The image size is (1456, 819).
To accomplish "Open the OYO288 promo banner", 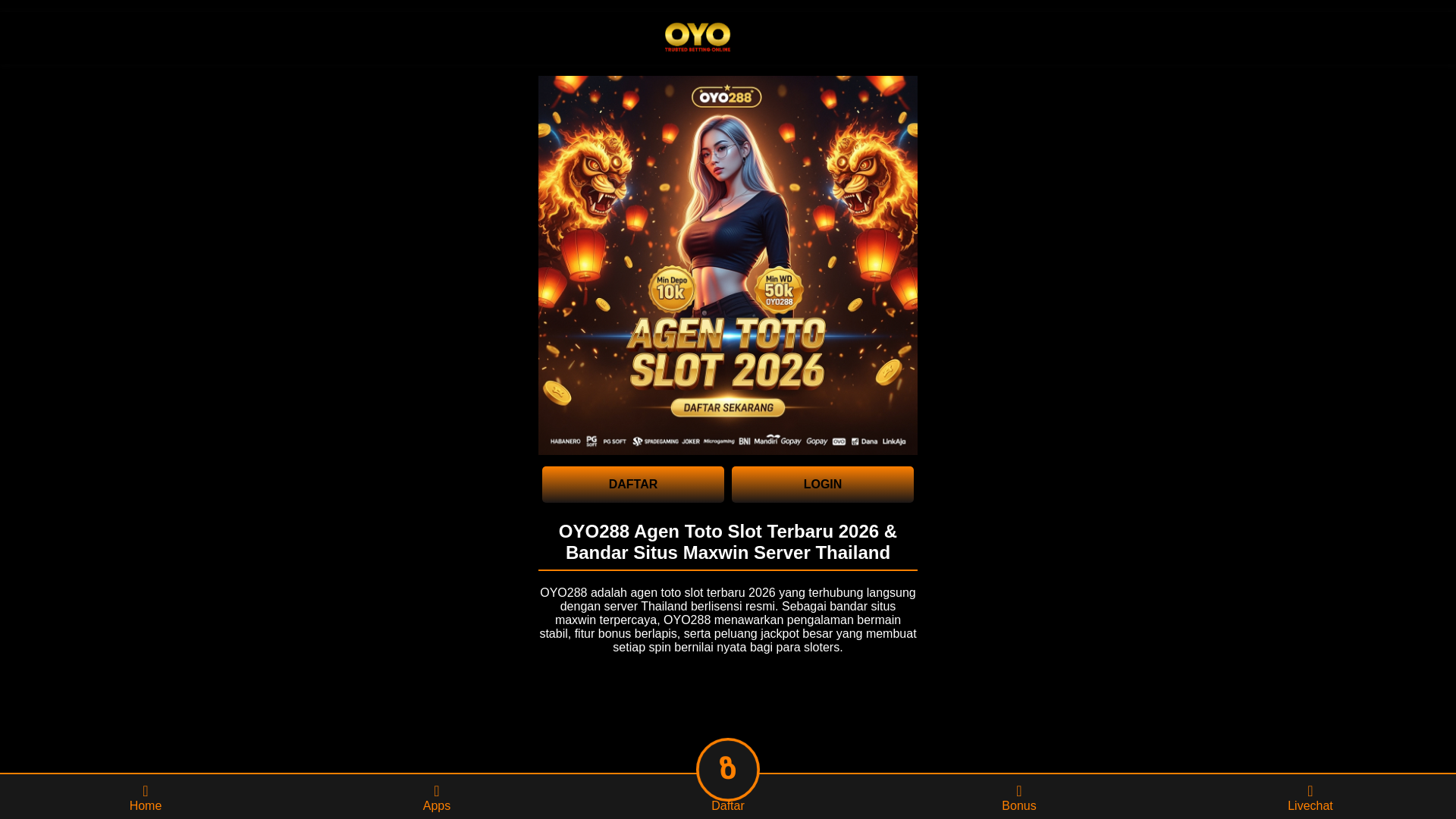I will click(x=727, y=265).
